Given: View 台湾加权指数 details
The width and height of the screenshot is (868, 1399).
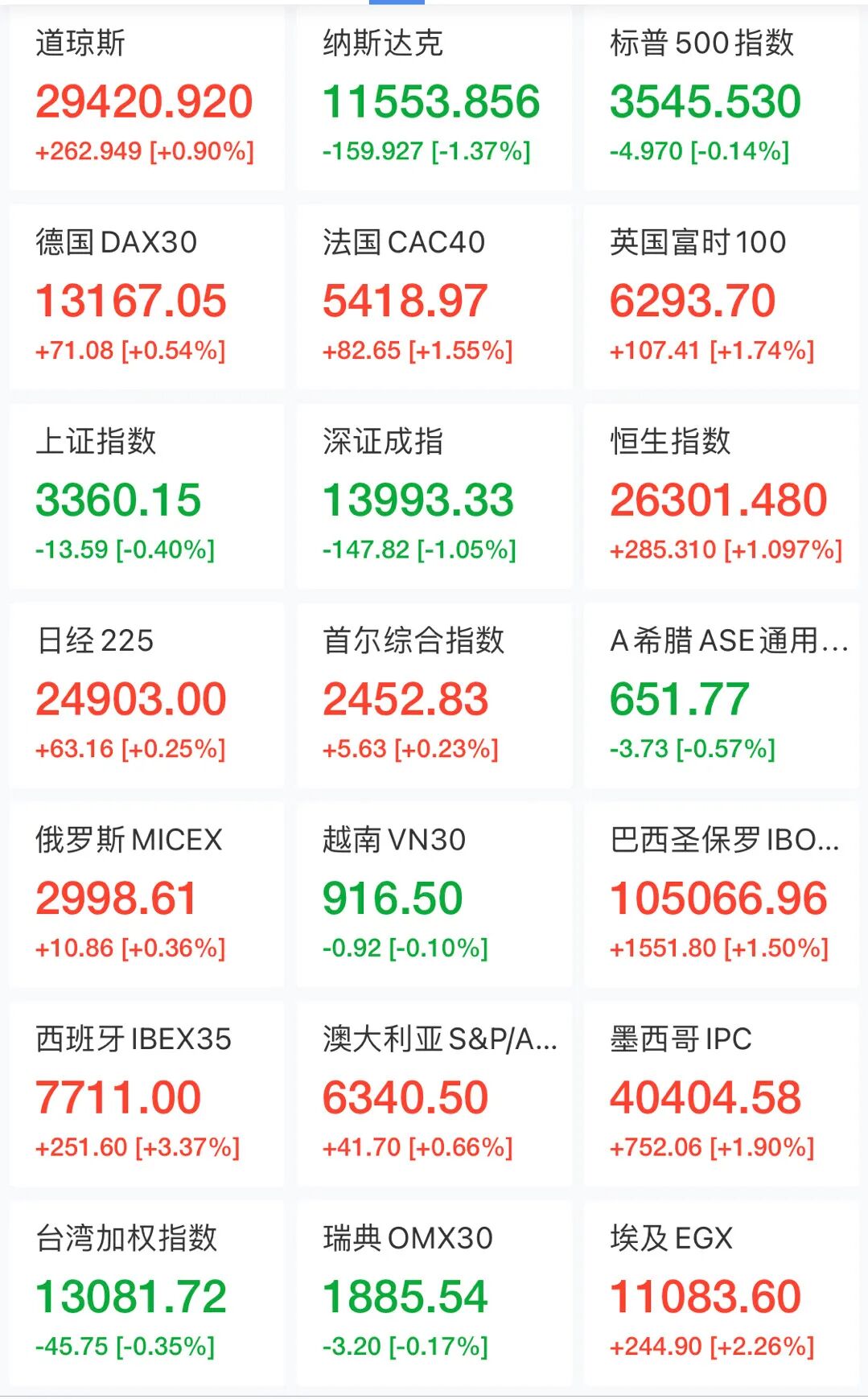Looking at the screenshot, I should click(146, 1293).
